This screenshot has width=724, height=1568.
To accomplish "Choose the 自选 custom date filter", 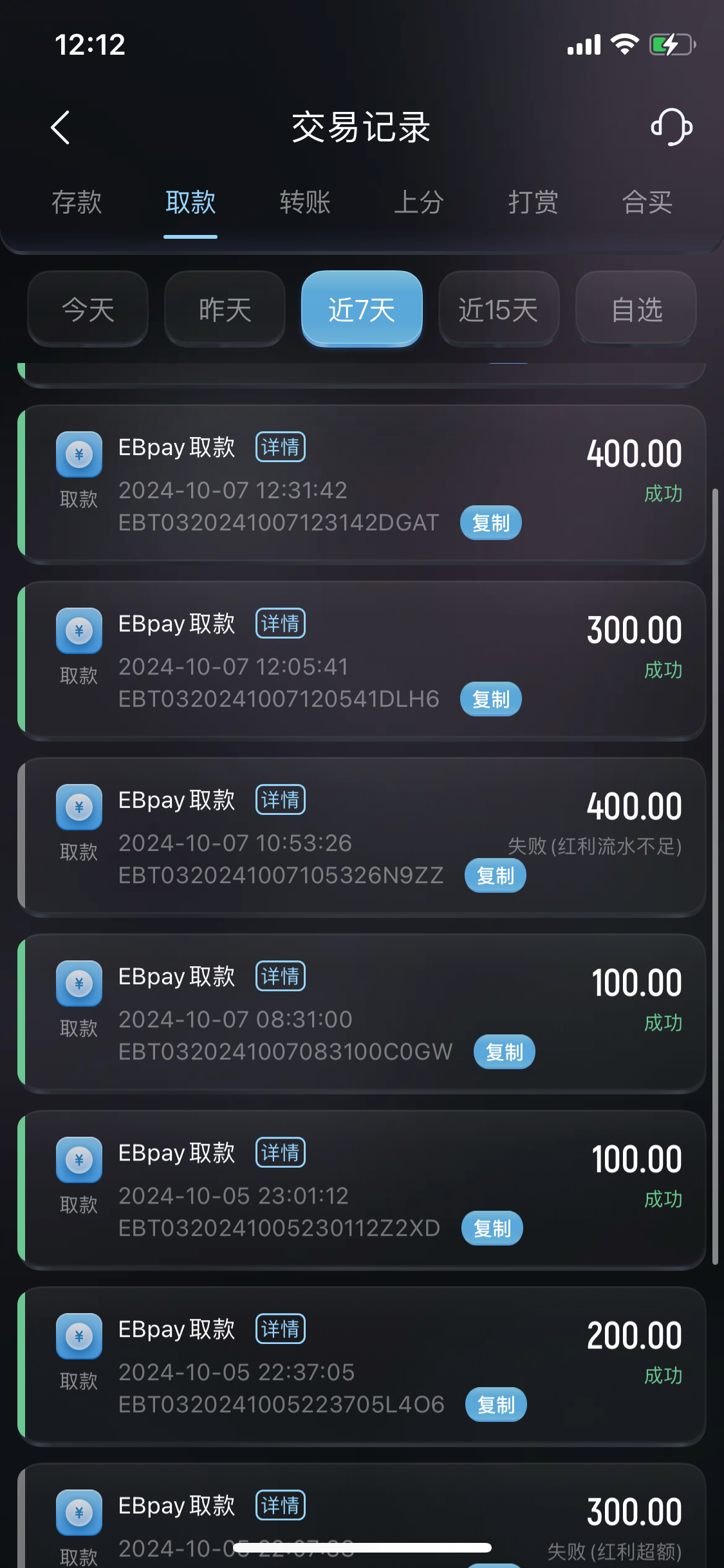I will pos(636,310).
